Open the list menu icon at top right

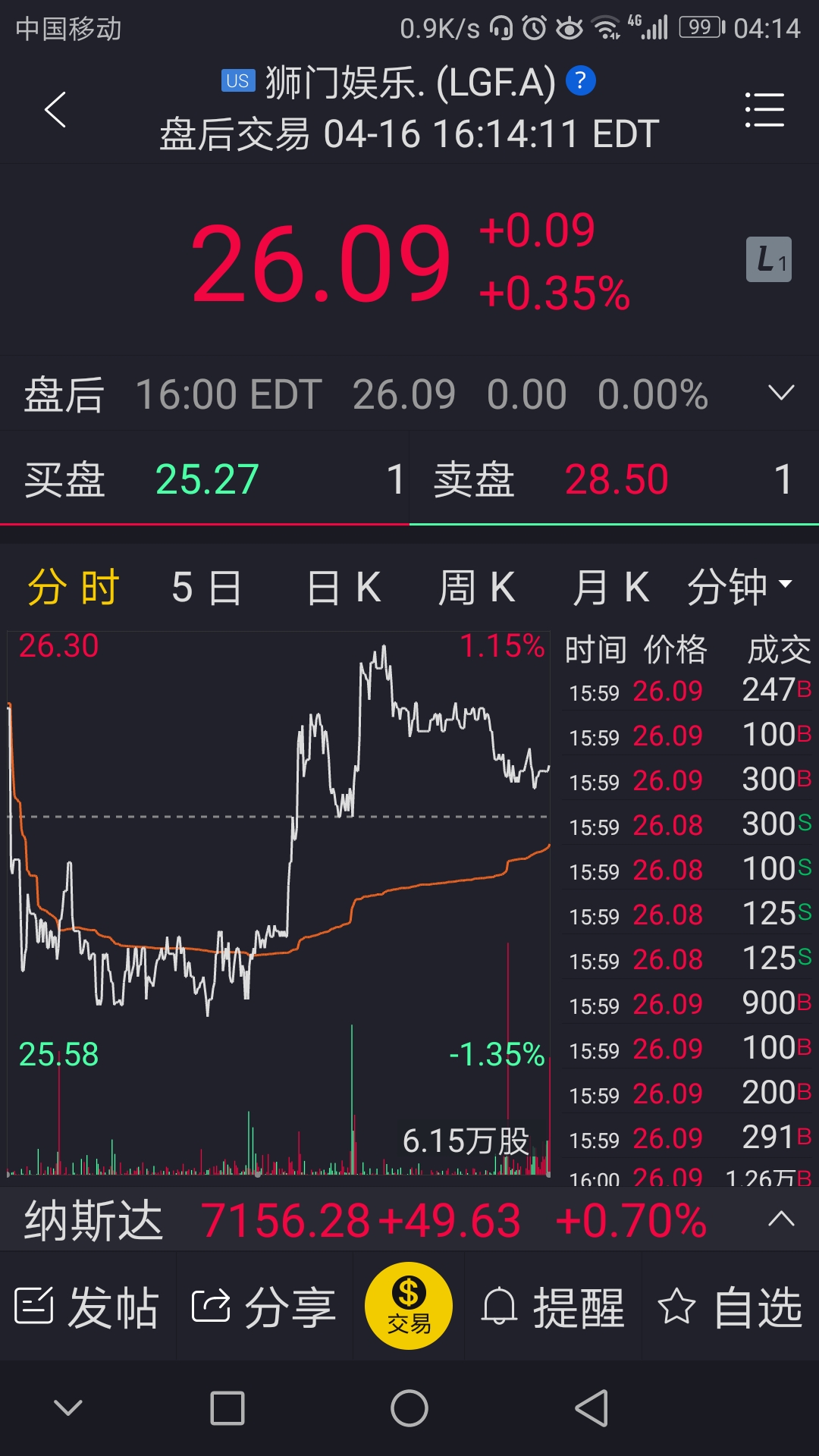[x=764, y=111]
